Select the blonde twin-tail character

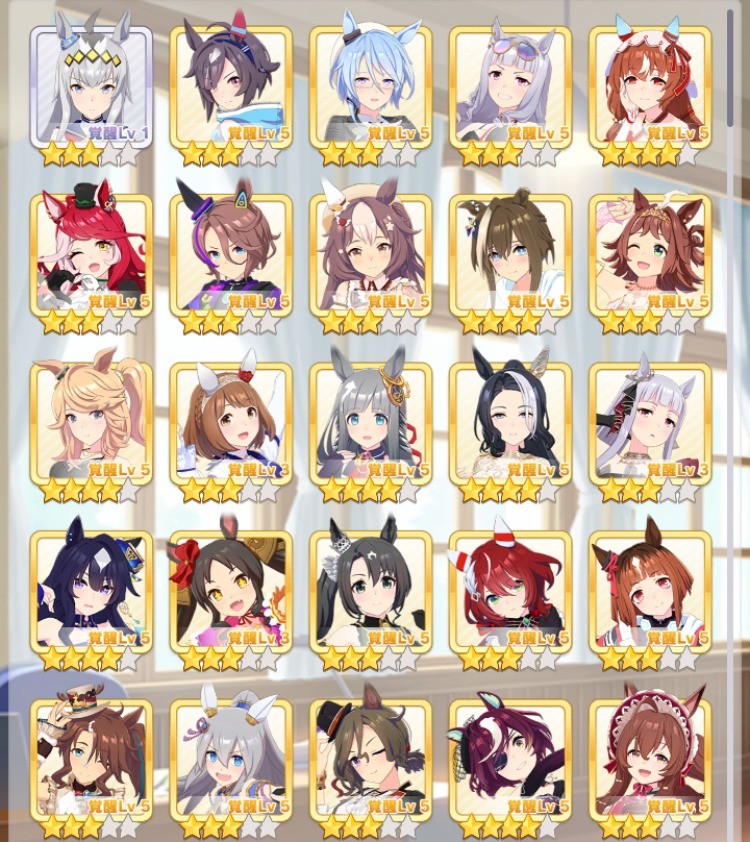pos(91,423)
